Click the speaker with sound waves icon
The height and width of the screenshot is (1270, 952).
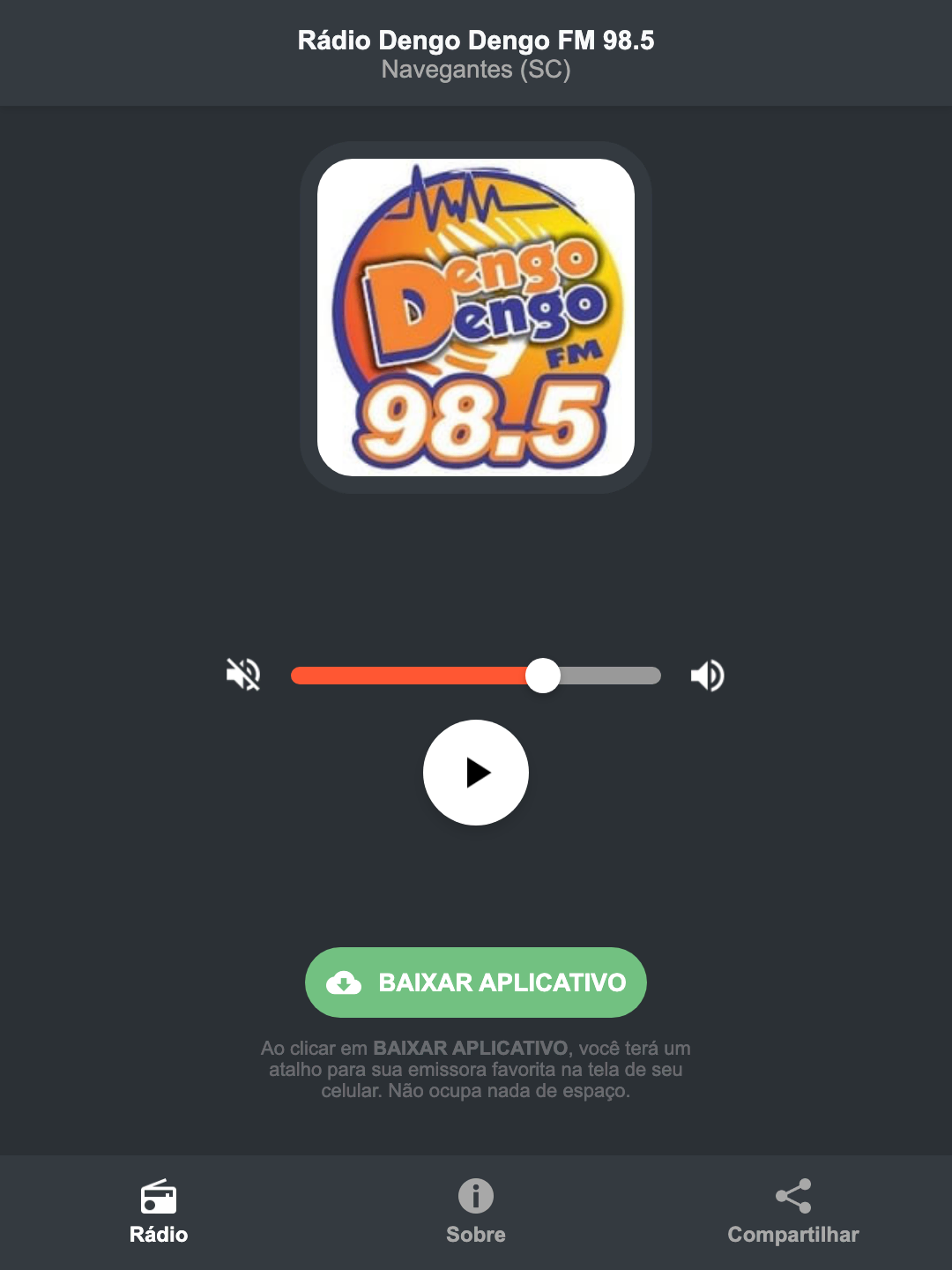click(x=706, y=675)
